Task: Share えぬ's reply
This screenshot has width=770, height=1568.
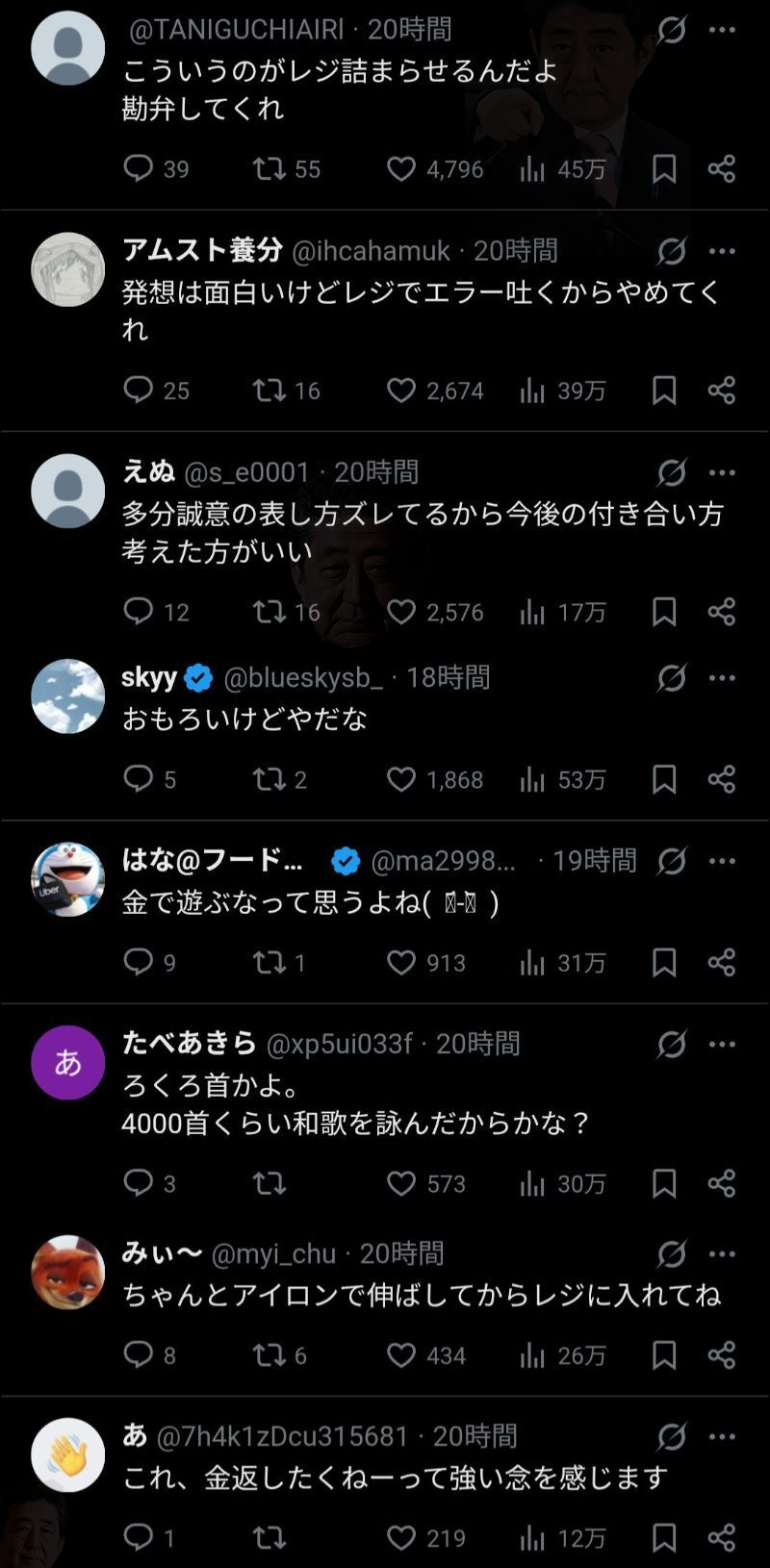Action: (722, 612)
